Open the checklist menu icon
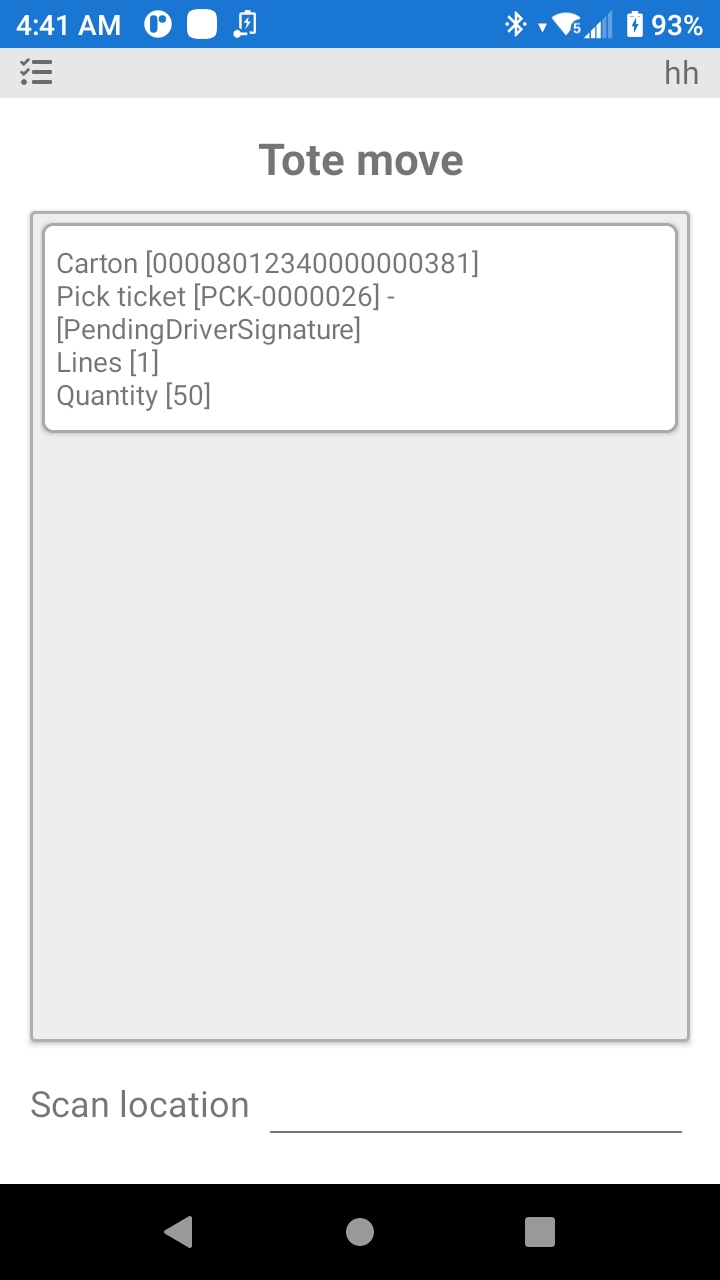 coord(36,72)
